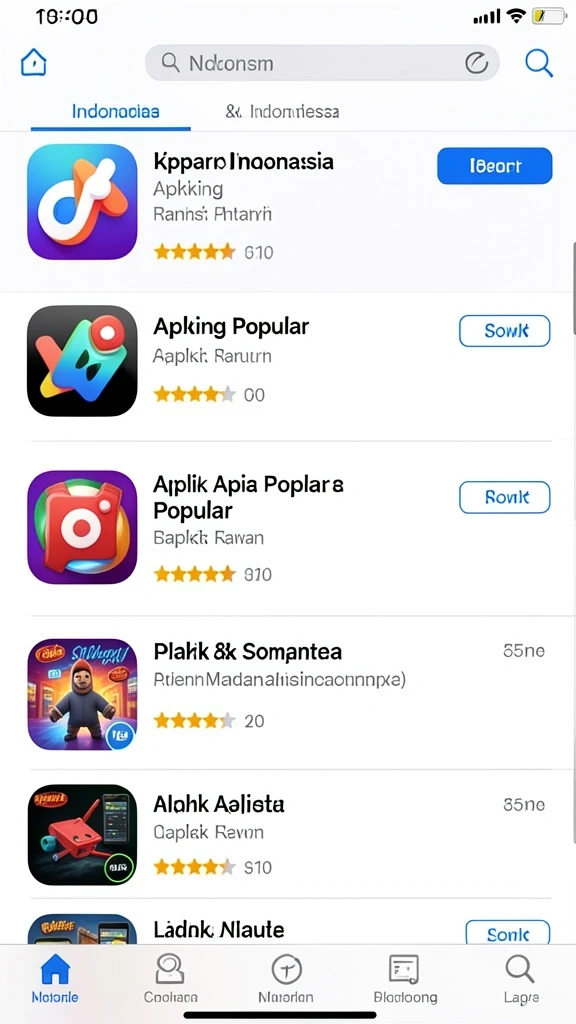Open the Kpparo Inoonassia app entry
Viewport: 576px width, 1024px height.
(288, 202)
